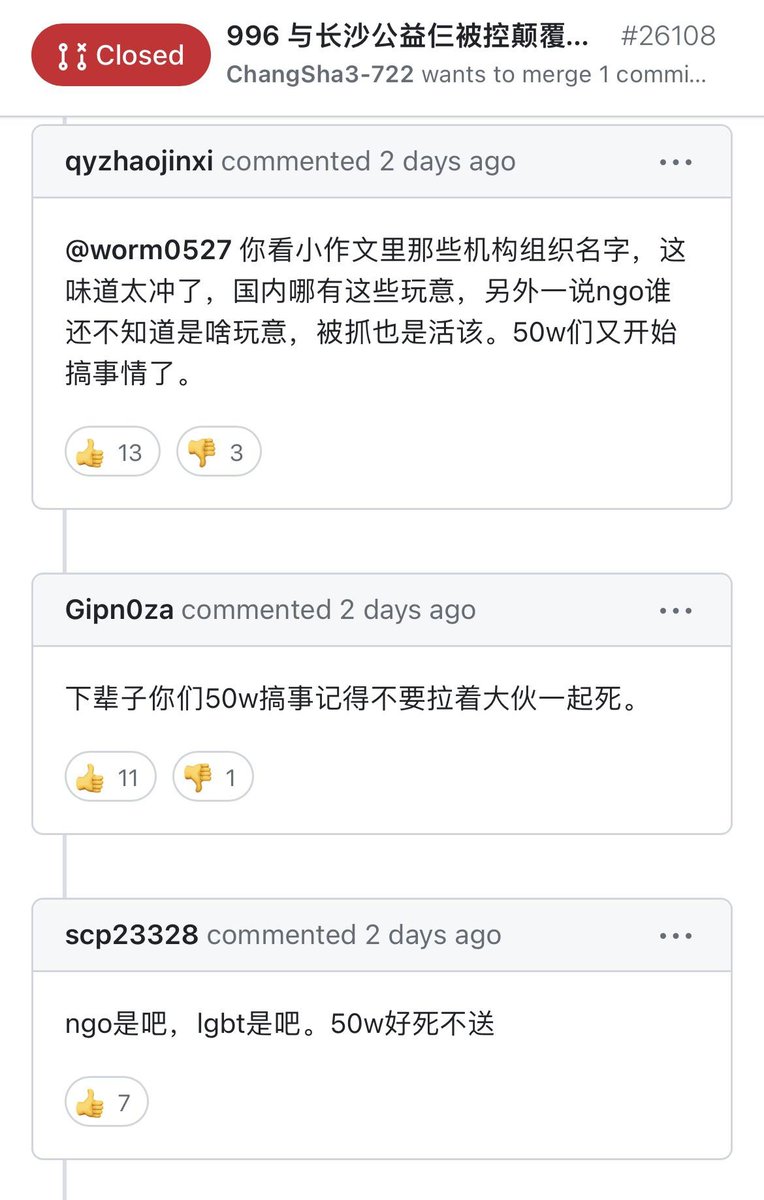Open Gipn0za's profile
Viewport: 764px width, 1200px height.
click(x=119, y=610)
